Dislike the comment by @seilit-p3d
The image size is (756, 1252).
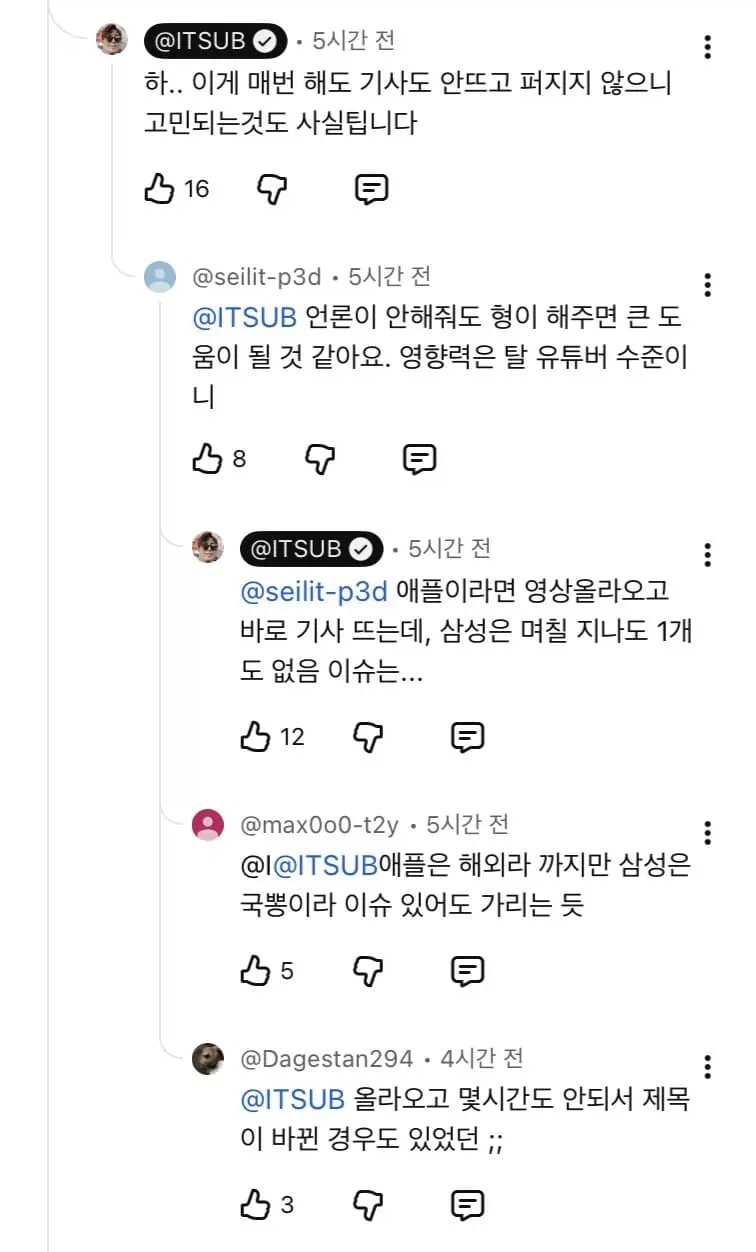319,459
